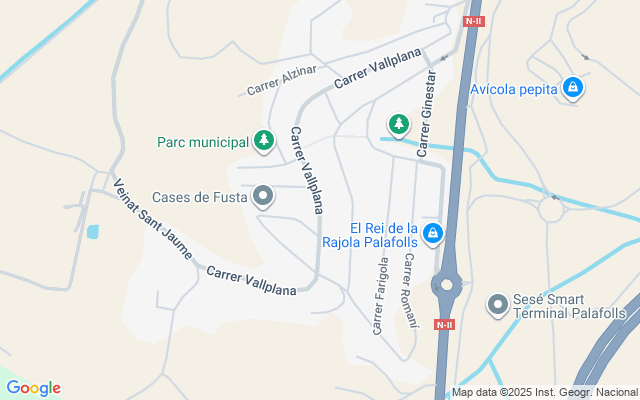The image size is (640, 400).
Task: Open the Cases de Fusta place pin
Action: pos(264,197)
